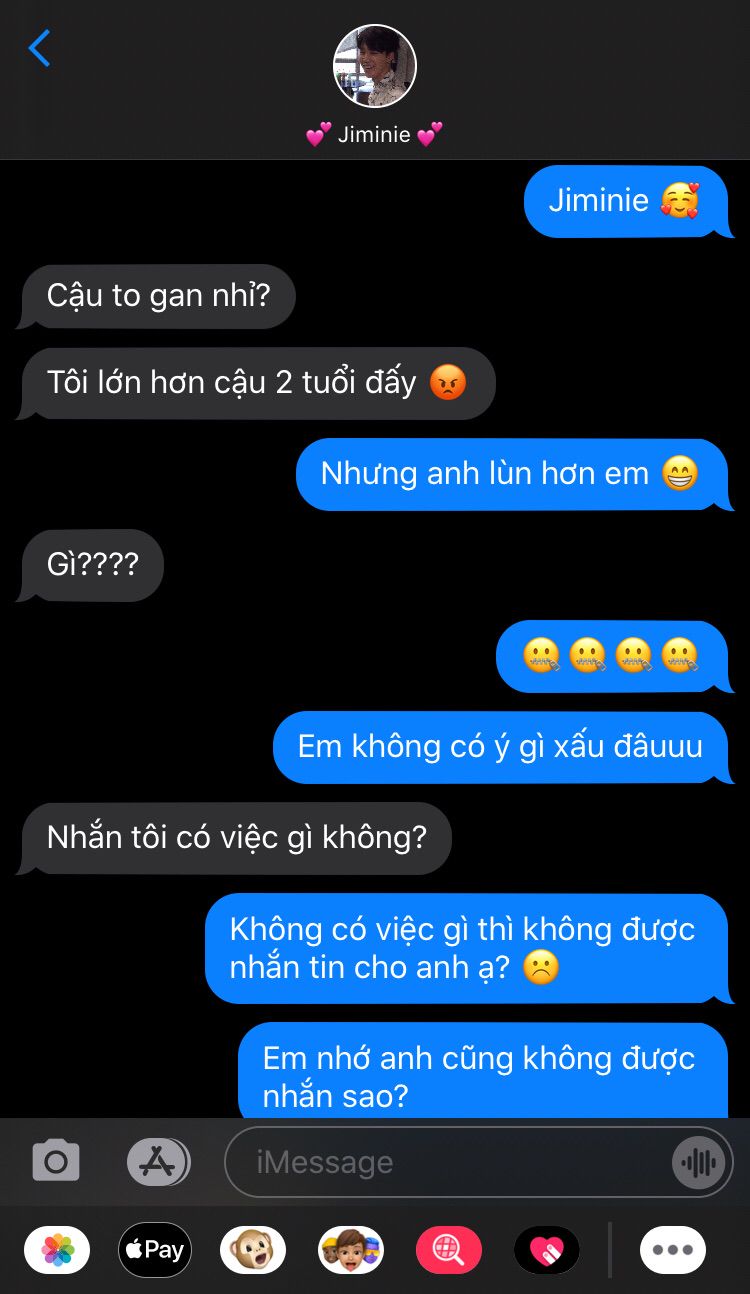The width and height of the screenshot is (750, 1294).
Task: Open Memoji stickers
Action: pyautogui.click(x=351, y=1250)
